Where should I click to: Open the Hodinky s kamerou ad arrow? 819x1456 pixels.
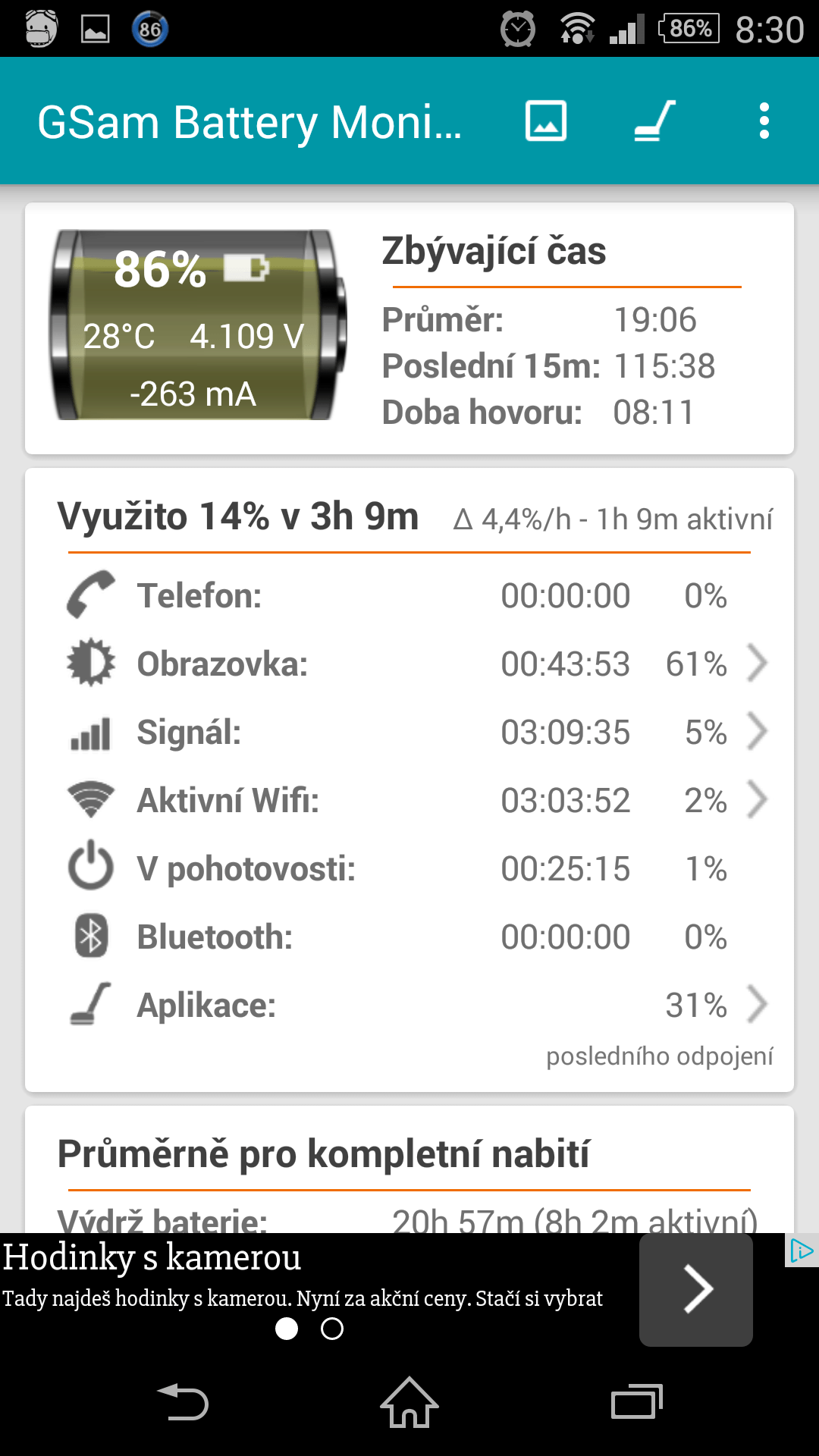[x=696, y=1289]
